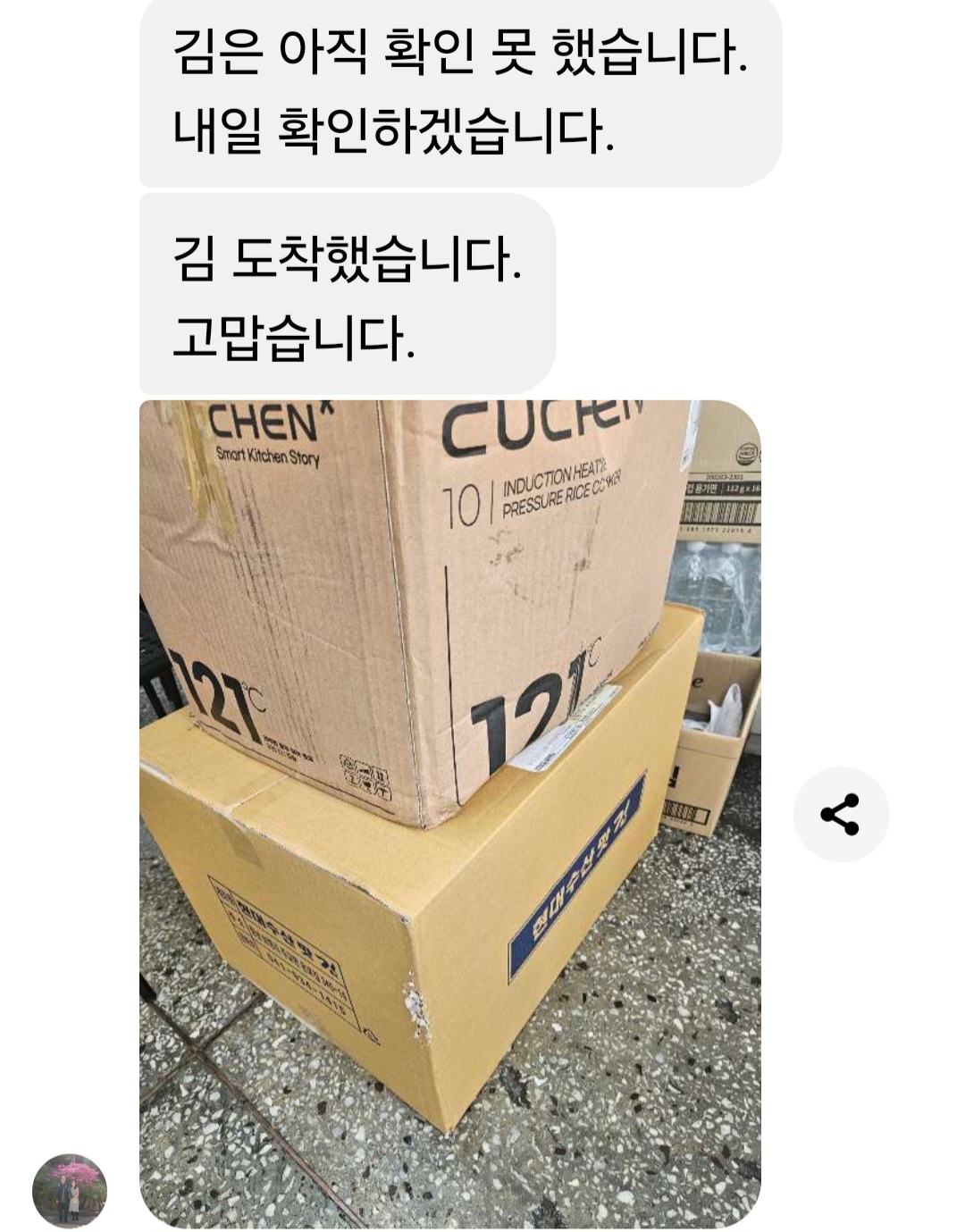This screenshot has width=965, height=1232.
Task: Share the box photo
Action: [840, 814]
